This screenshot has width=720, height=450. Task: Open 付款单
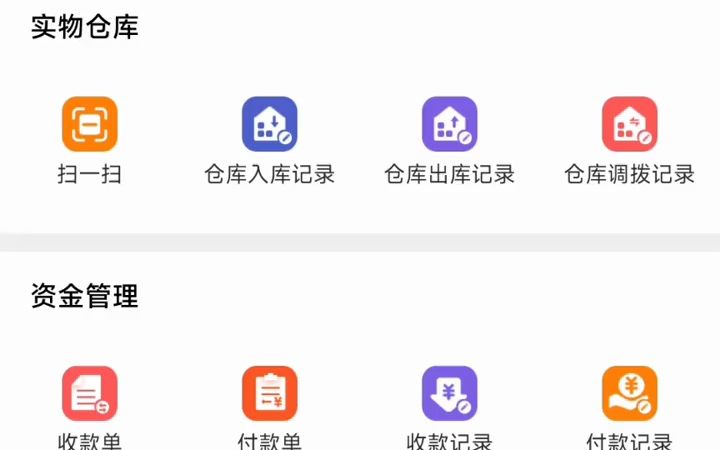270,394
